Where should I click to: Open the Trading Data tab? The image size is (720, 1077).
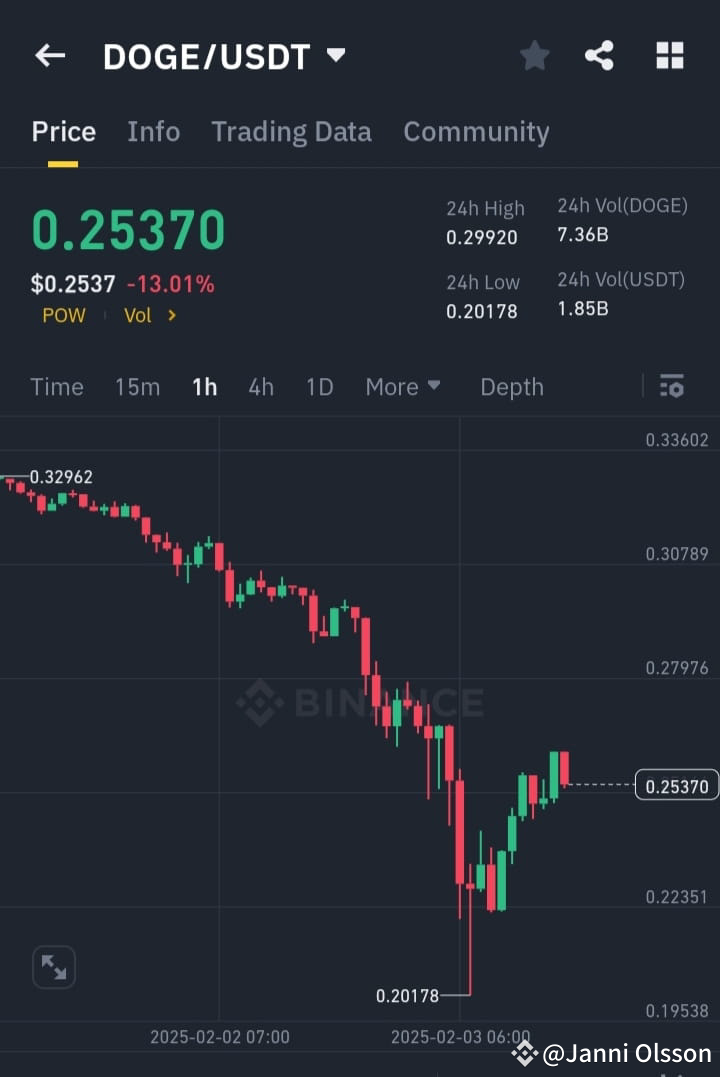click(x=291, y=131)
